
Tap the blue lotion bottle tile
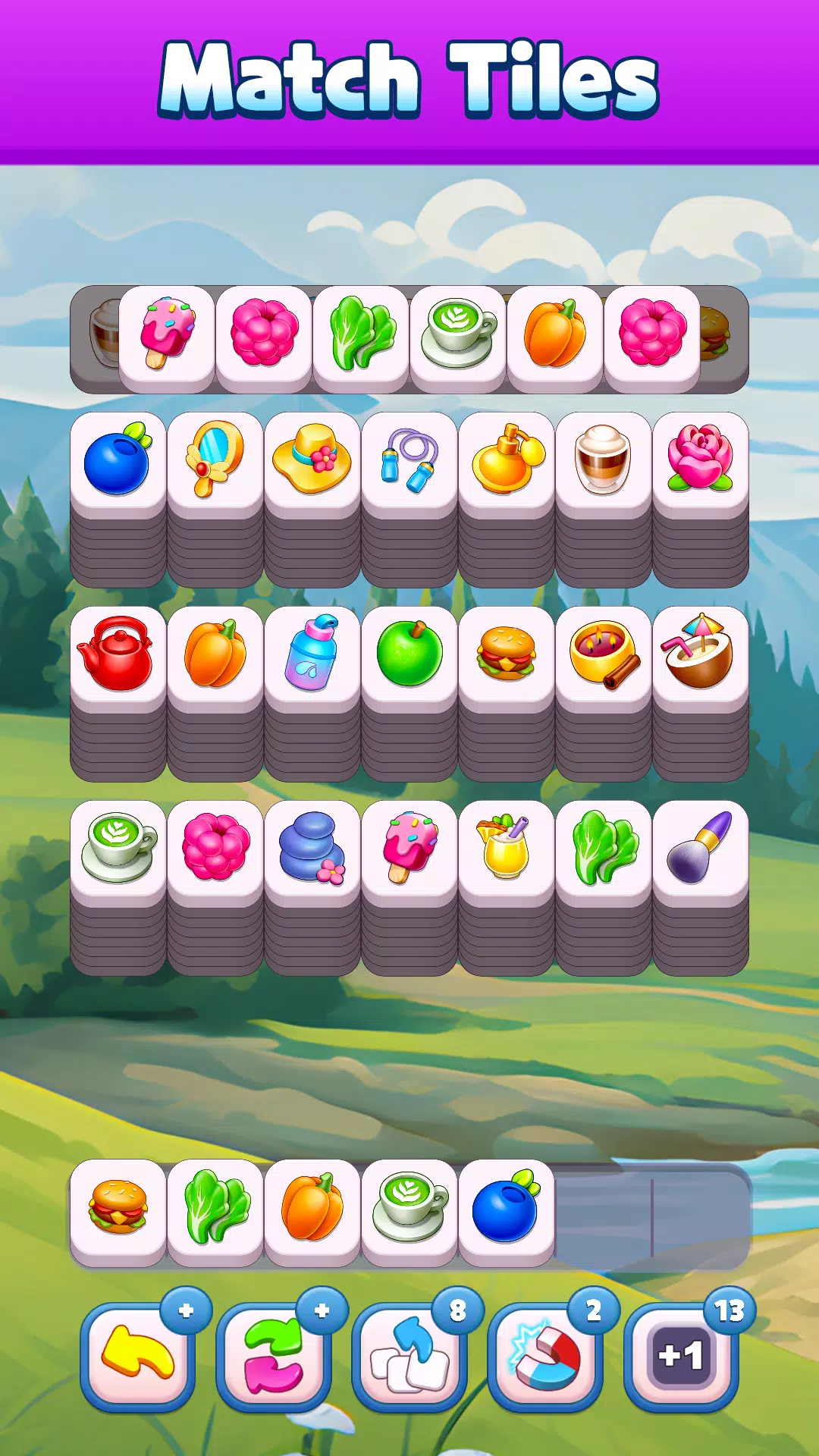point(312,654)
